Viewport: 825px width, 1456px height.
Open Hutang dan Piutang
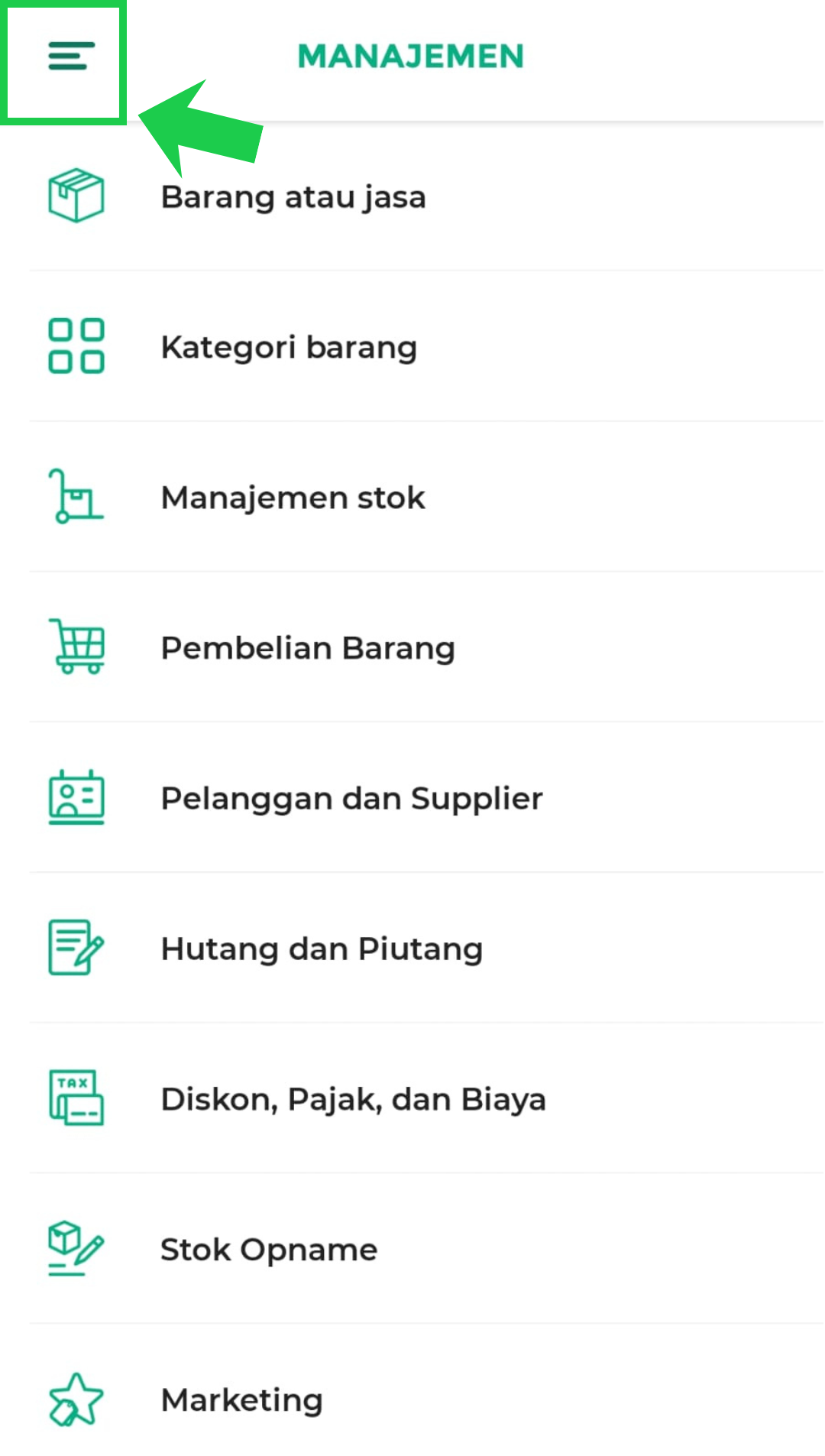[x=322, y=949]
